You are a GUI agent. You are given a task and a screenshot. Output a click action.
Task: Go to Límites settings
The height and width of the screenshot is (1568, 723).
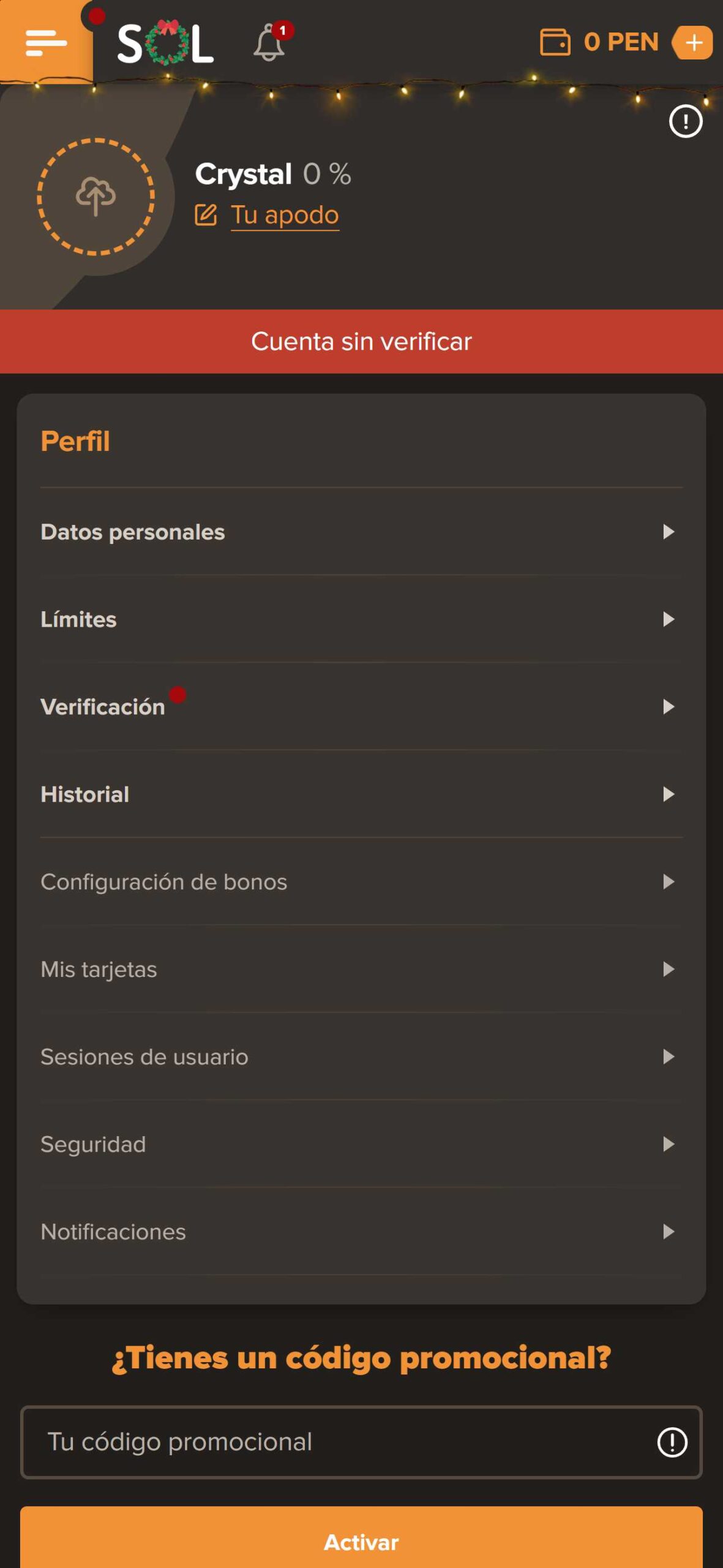361,619
